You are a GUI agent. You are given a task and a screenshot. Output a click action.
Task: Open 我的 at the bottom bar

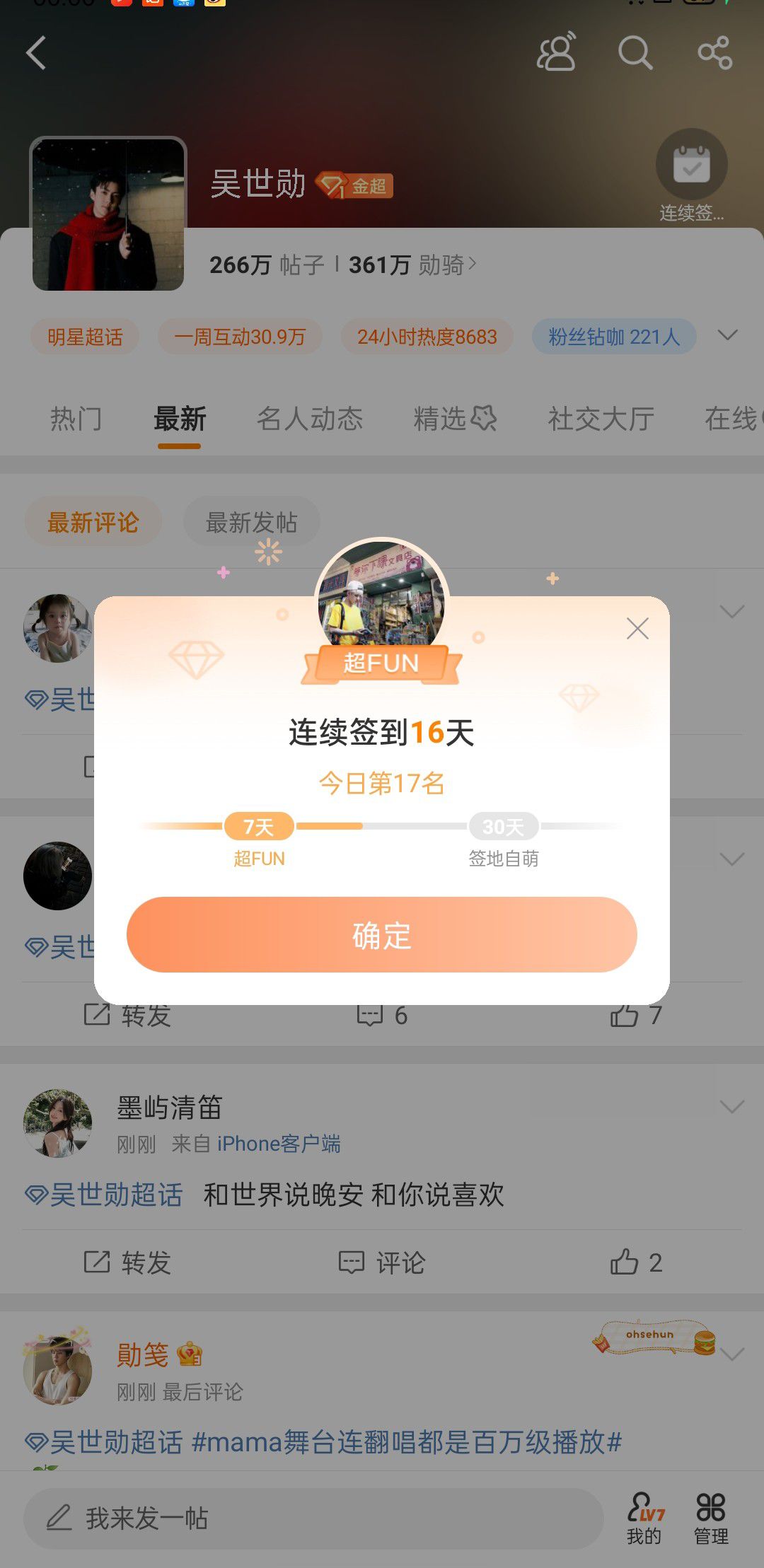(644, 1518)
